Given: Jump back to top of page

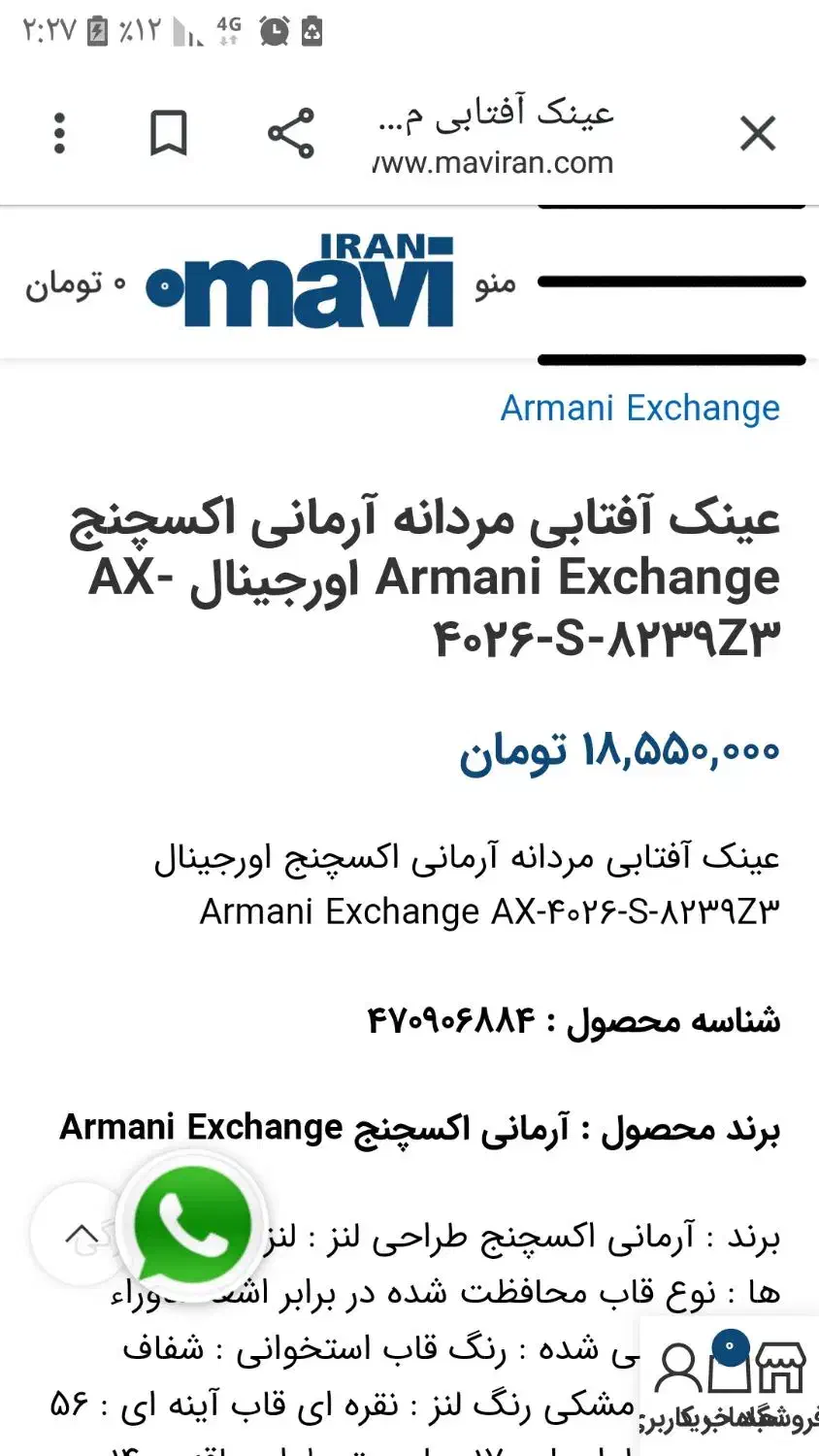Looking at the screenshot, I should click(x=81, y=1234).
